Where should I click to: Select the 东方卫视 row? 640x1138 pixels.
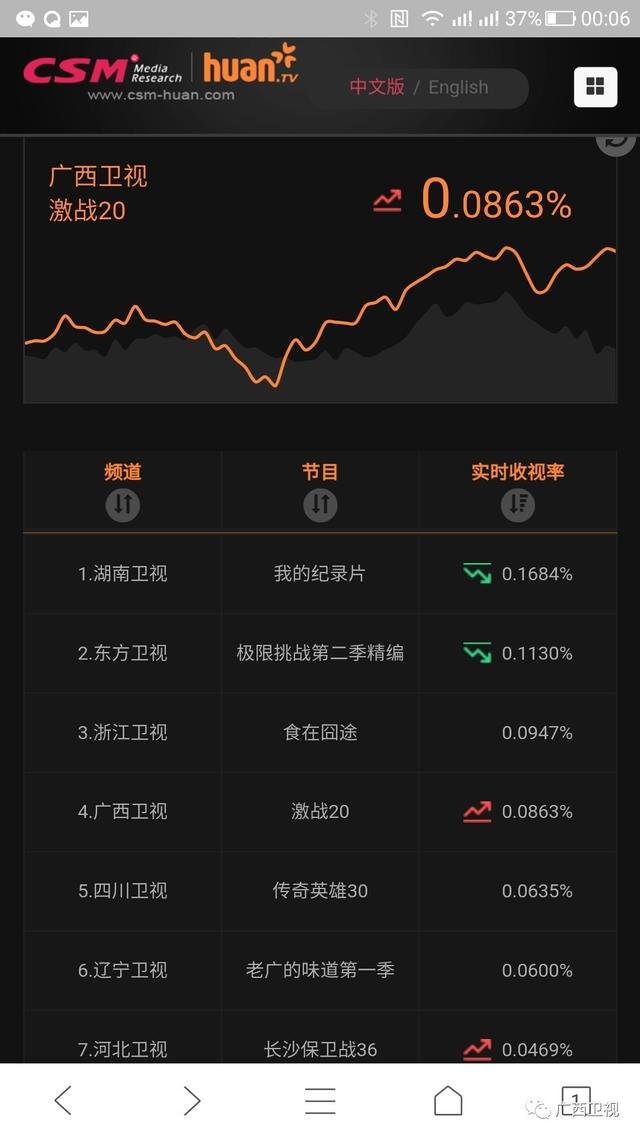[x=320, y=653]
